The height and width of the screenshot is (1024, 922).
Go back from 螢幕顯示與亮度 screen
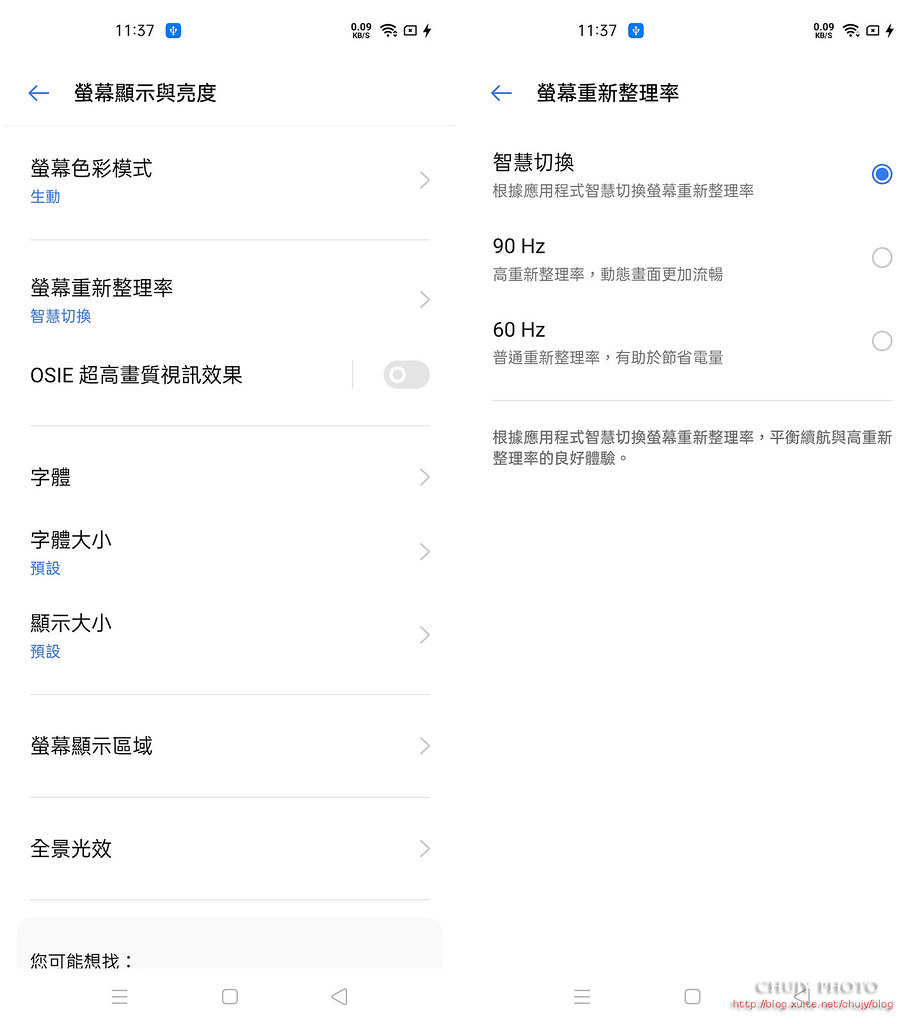point(39,93)
